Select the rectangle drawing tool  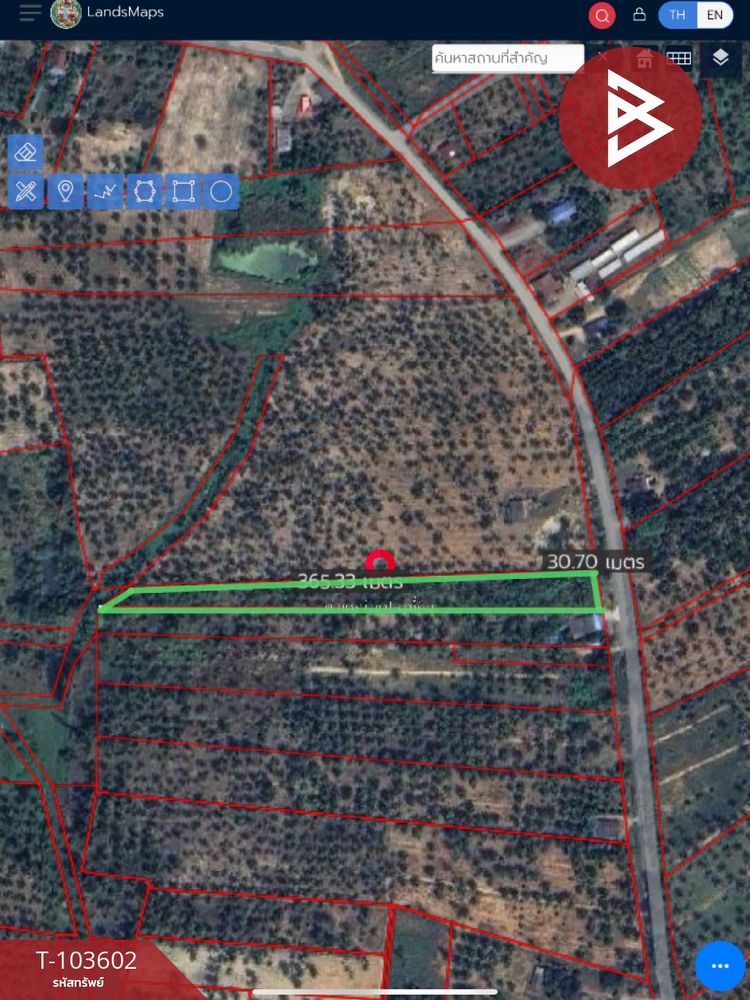coord(183,191)
